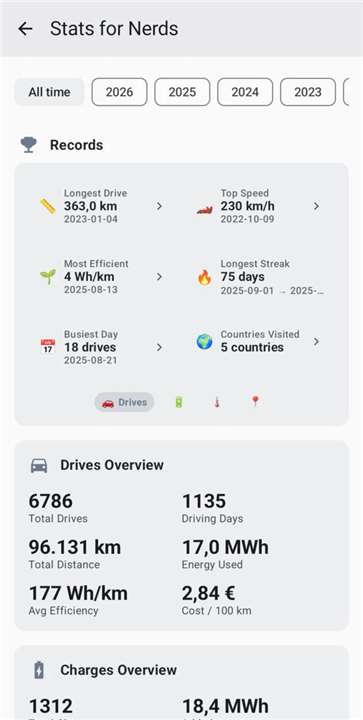
Task: Switch to the battery records tab
Action: 179,402
